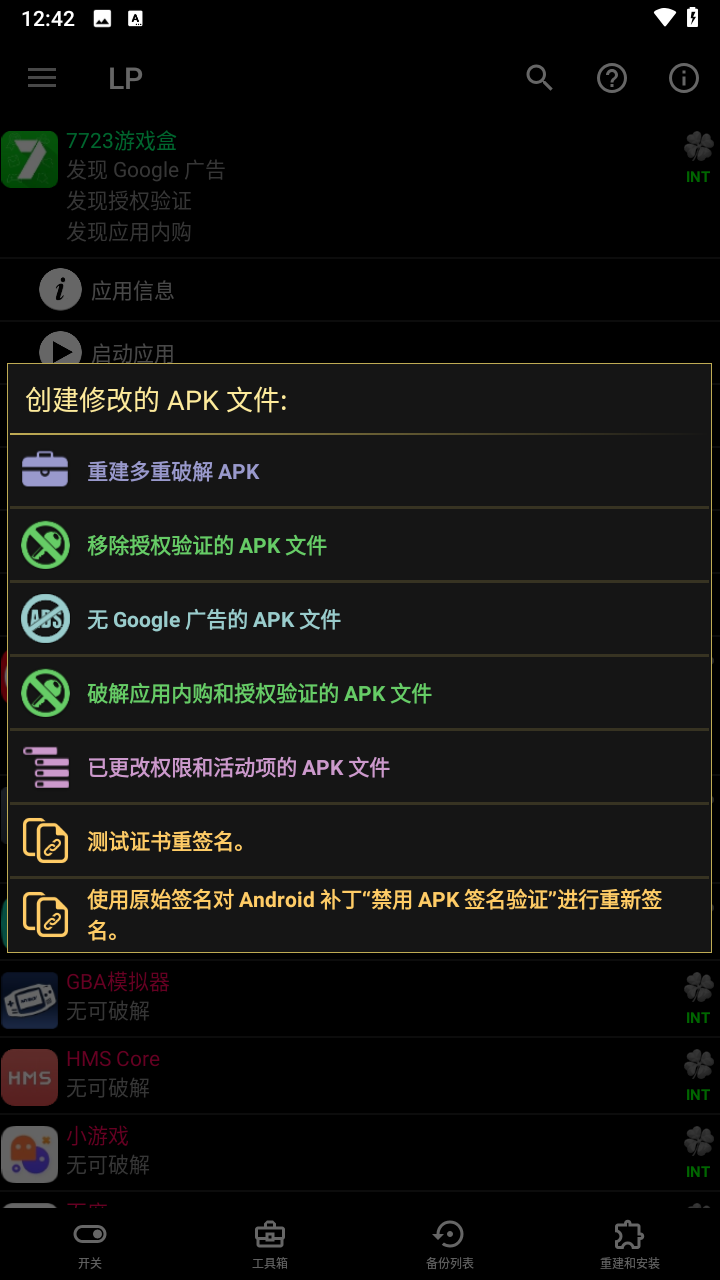Screen dimensions: 720x1280
Task: Open the help question mark icon
Action: (612, 78)
